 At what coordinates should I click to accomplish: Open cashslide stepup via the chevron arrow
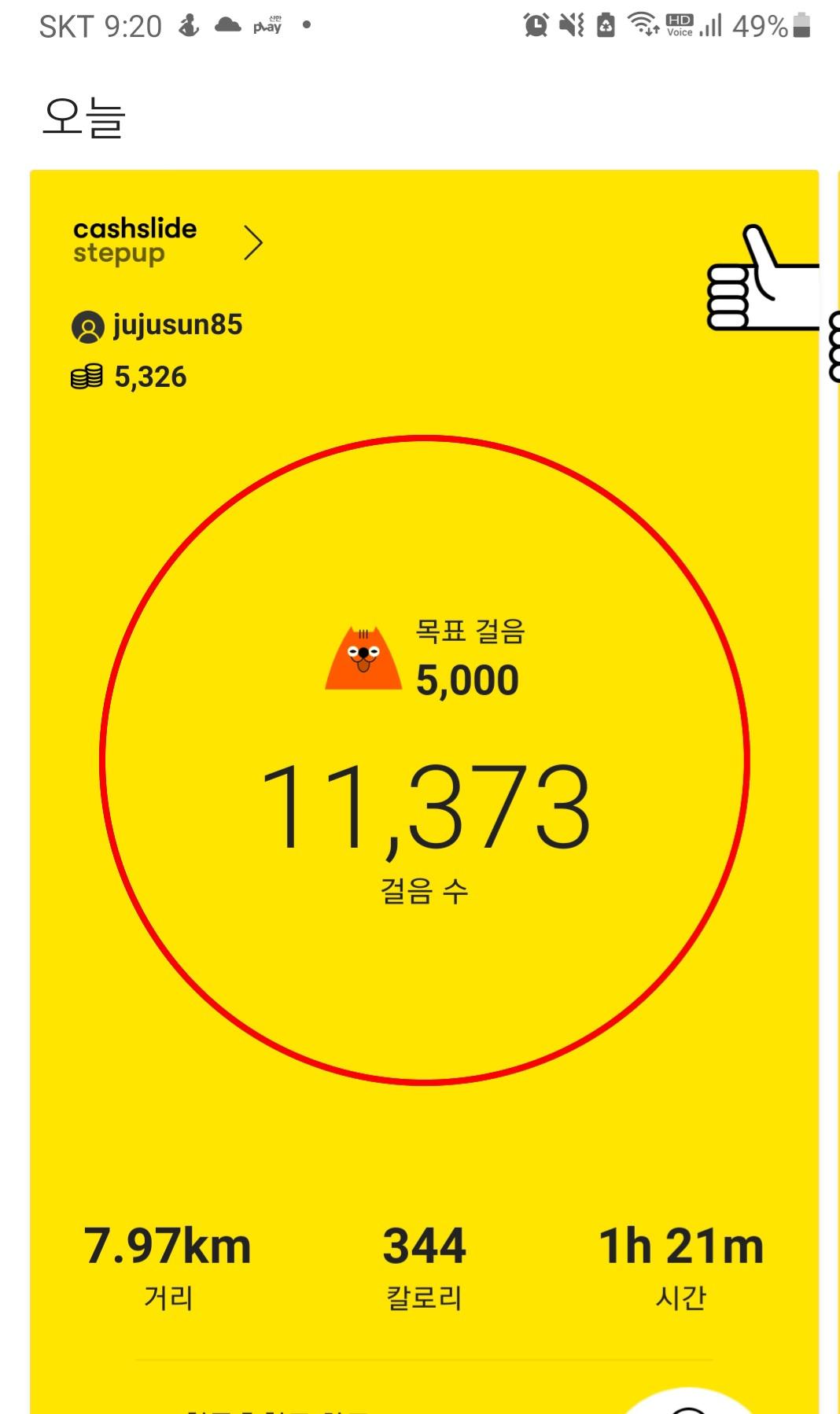pos(252,243)
